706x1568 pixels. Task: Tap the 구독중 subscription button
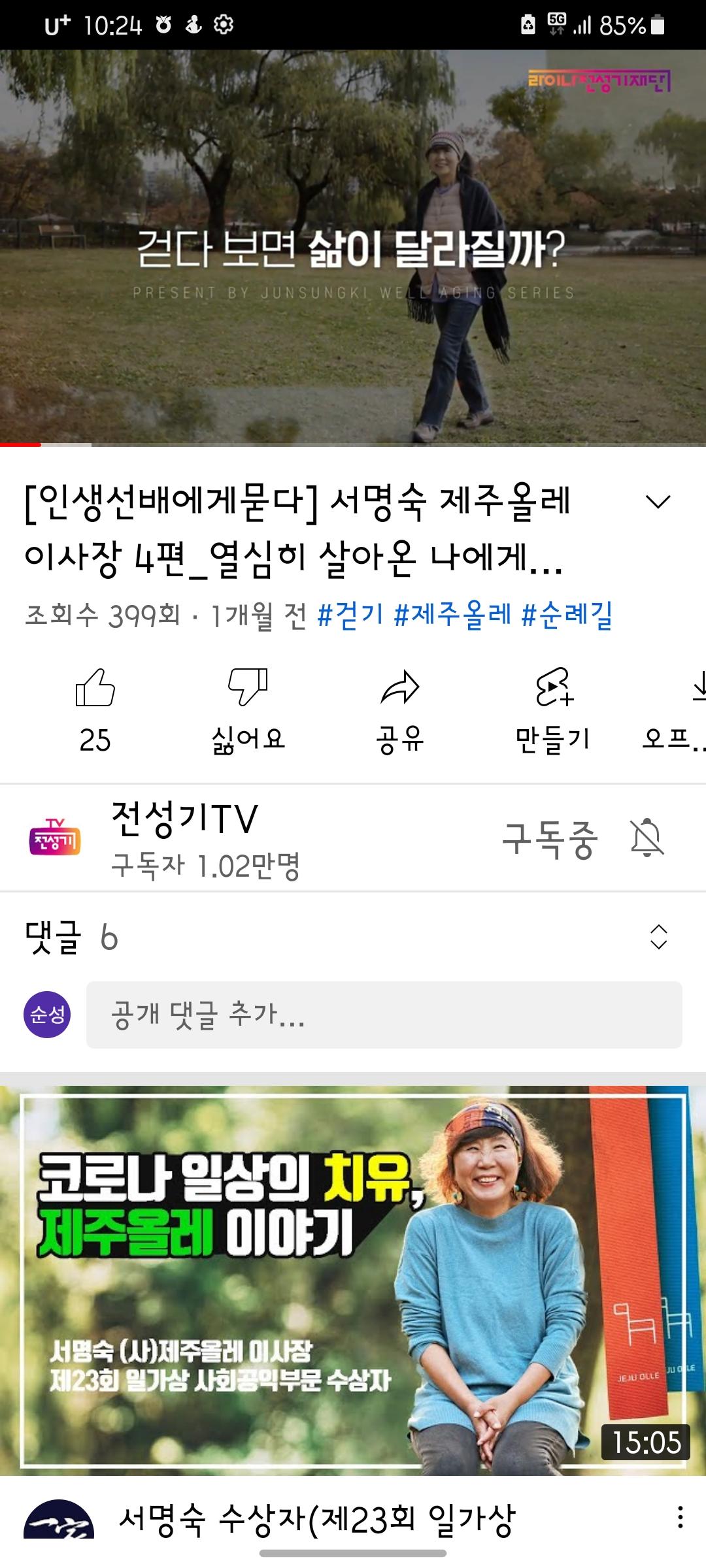pos(550,839)
